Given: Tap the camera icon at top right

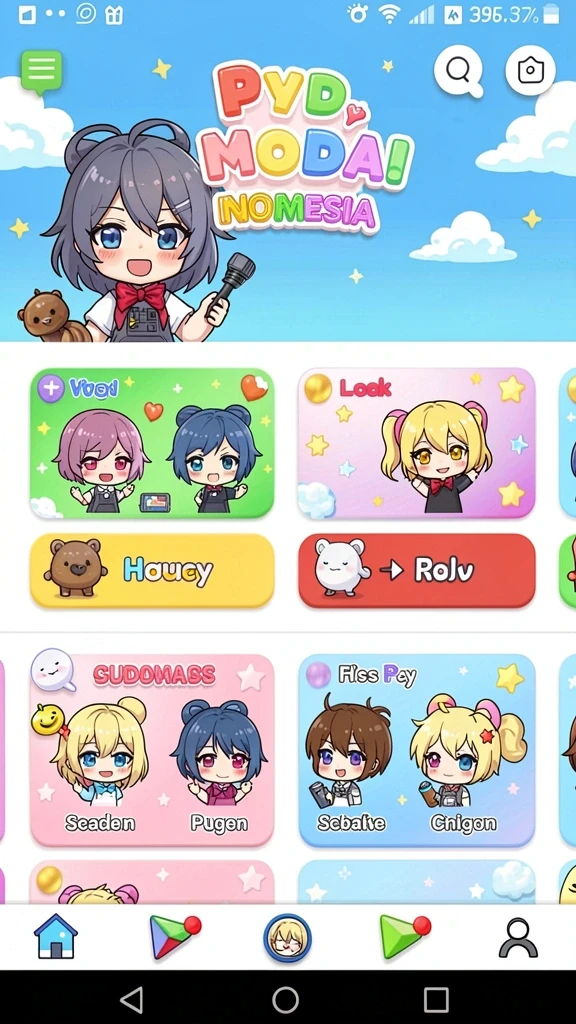Looking at the screenshot, I should [530, 71].
